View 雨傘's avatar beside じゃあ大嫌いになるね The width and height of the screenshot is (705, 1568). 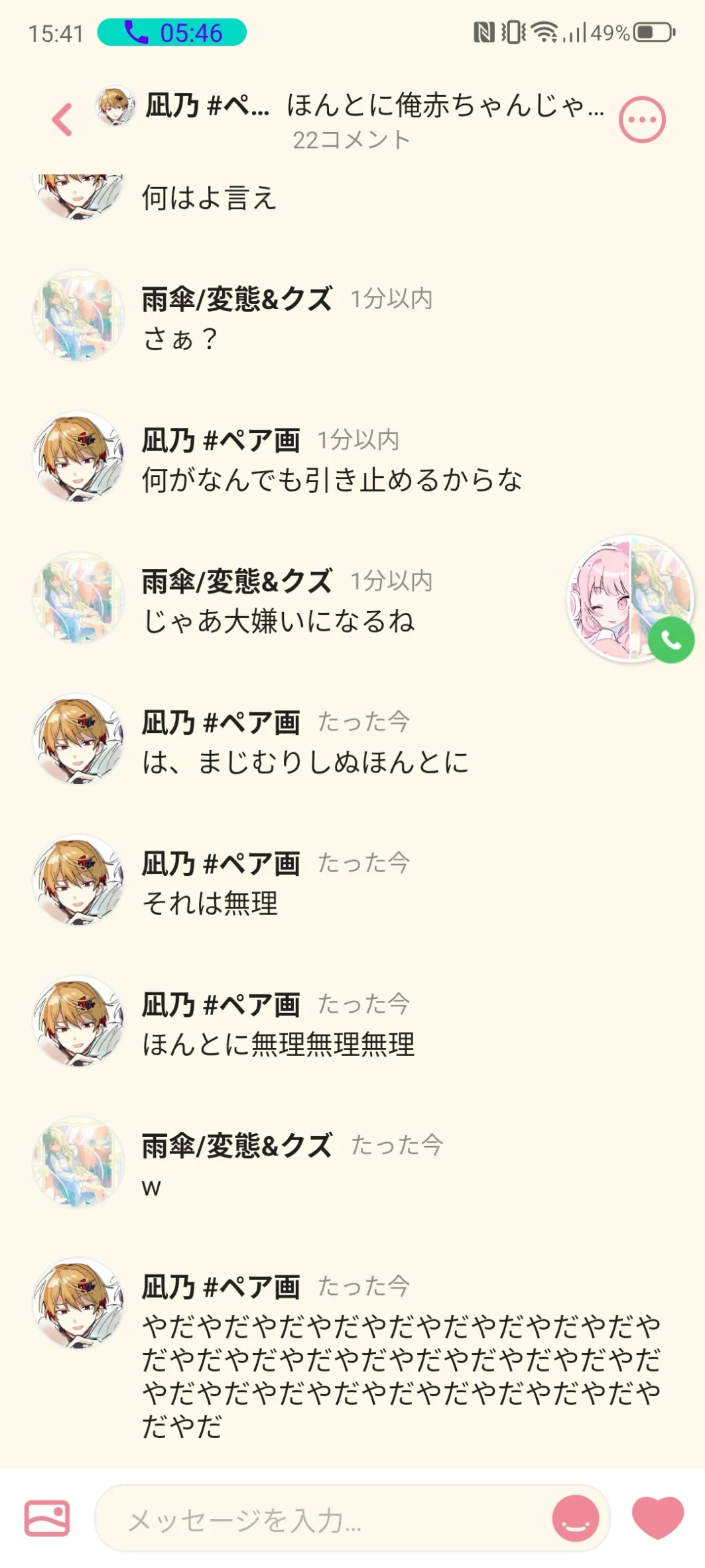tap(79, 598)
